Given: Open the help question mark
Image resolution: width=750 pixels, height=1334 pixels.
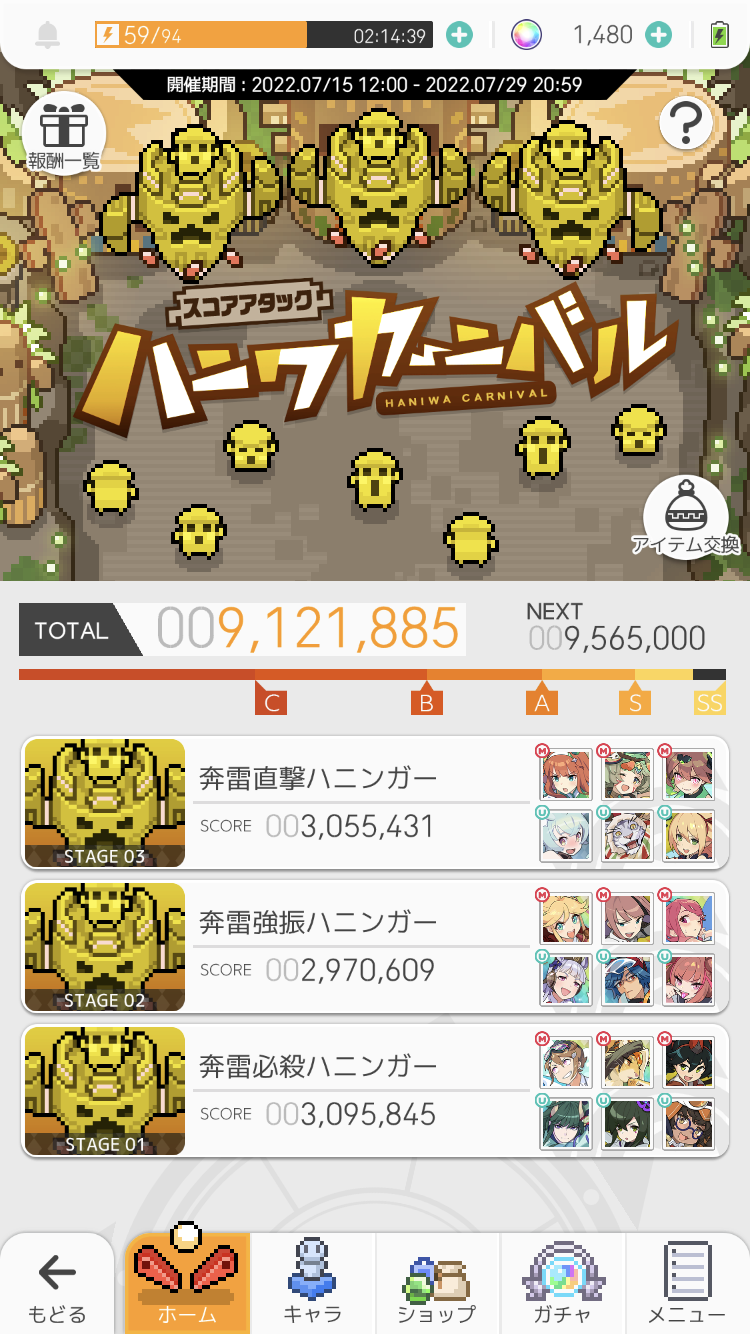Looking at the screenshot, I should [686, 125].
